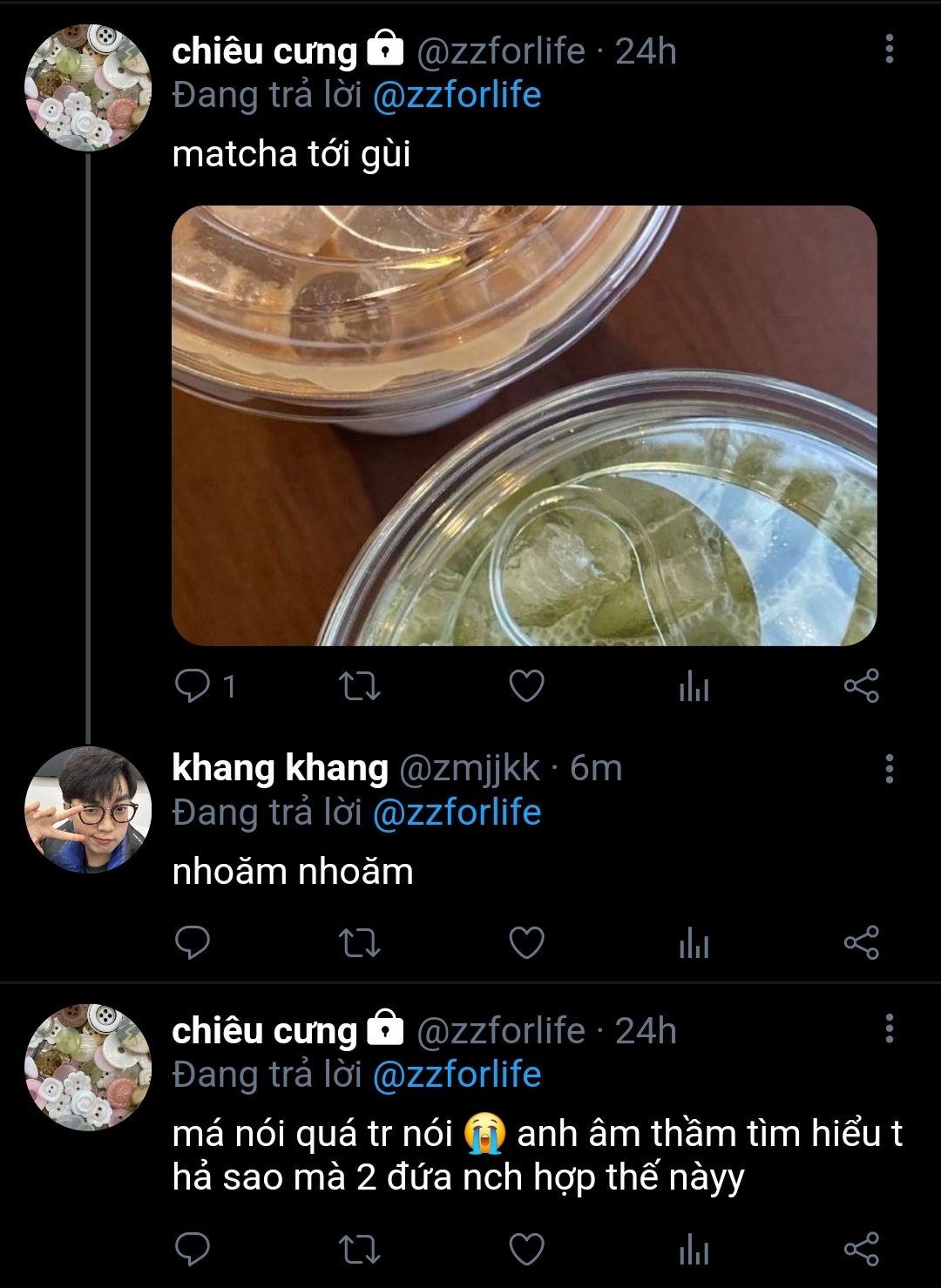Open overflow menu on khang khang's reply
941x1288 pixels.
point(889,768)
